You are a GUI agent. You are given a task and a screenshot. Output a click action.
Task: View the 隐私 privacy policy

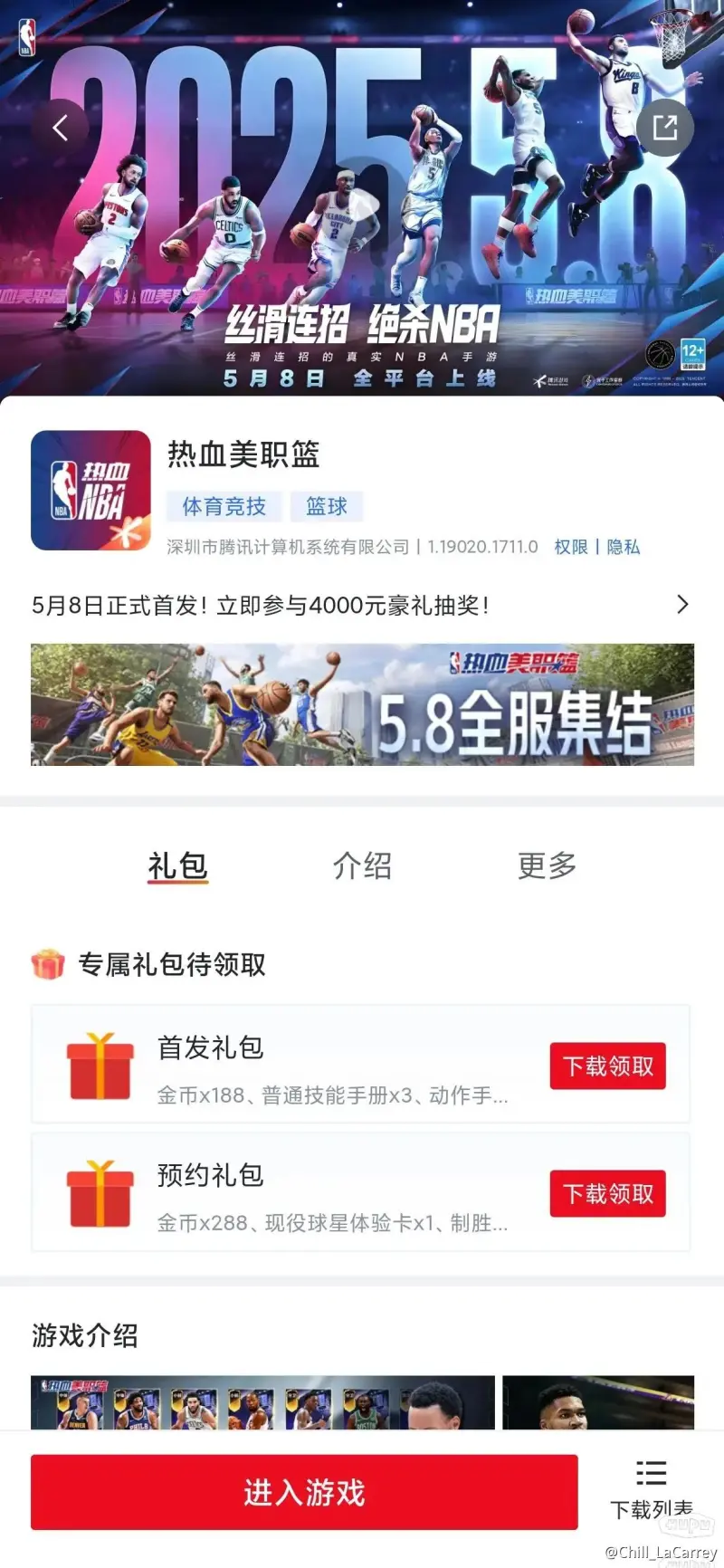click(624, 547)
